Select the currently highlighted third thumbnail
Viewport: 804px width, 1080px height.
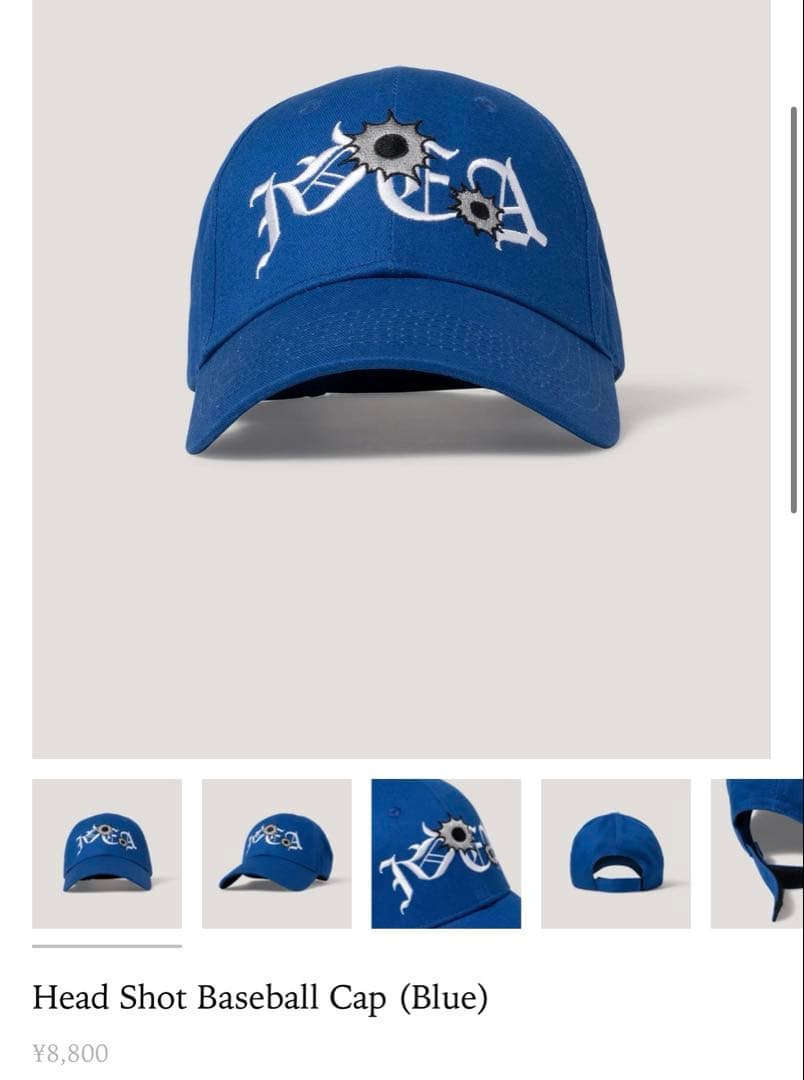444,852
